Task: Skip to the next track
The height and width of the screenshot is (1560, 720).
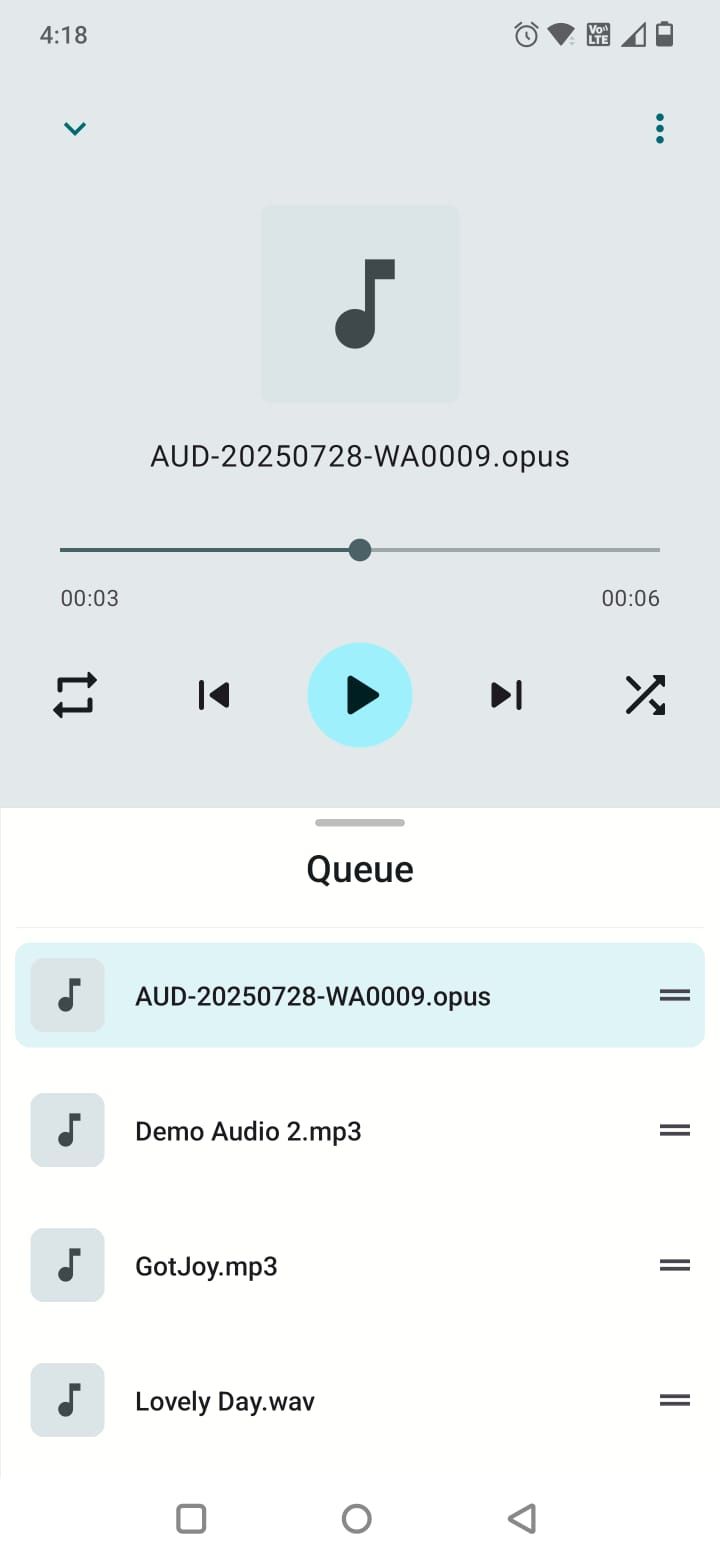Action: [506, 695]
